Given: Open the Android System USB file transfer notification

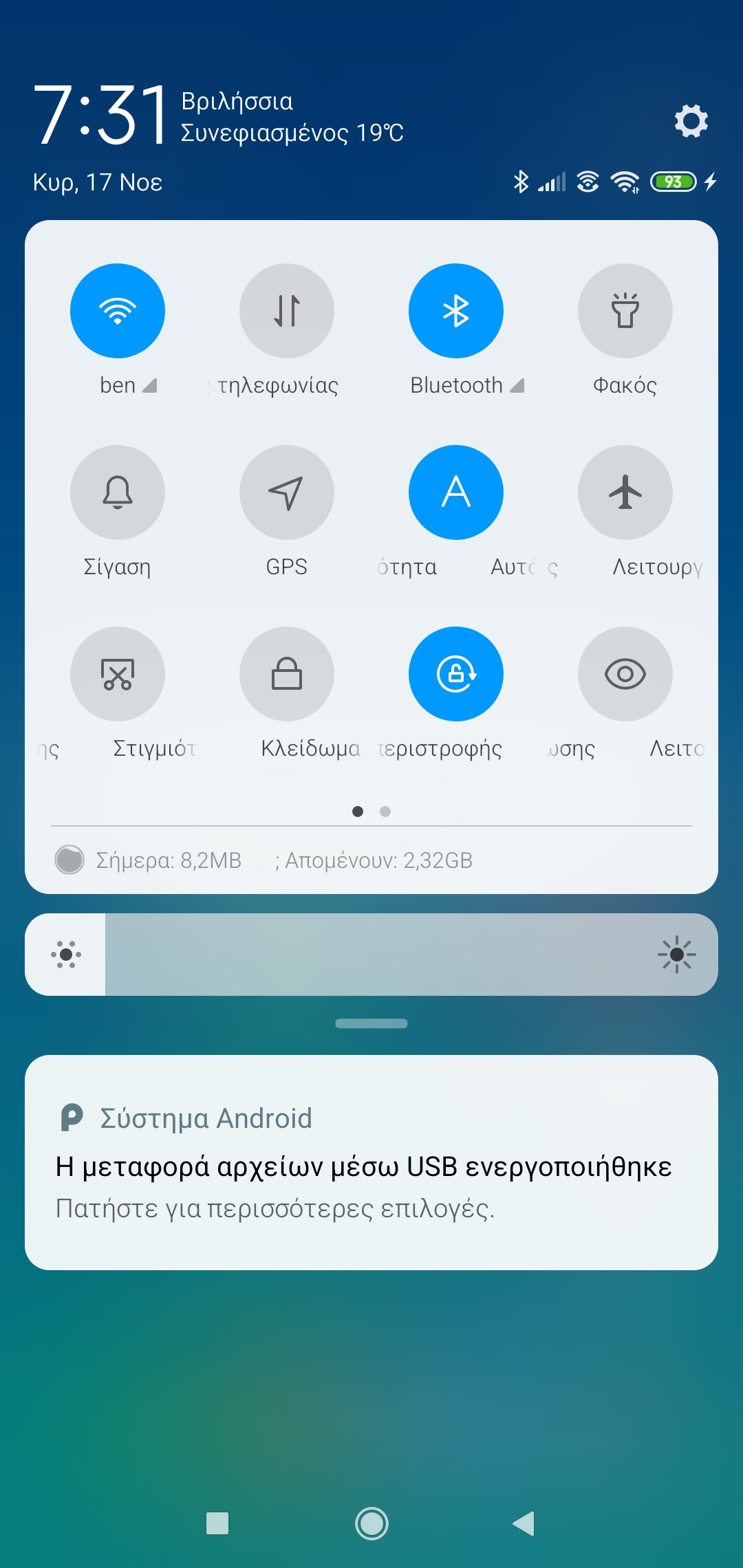Looking at the screenshot, I should pos(371,1162).
